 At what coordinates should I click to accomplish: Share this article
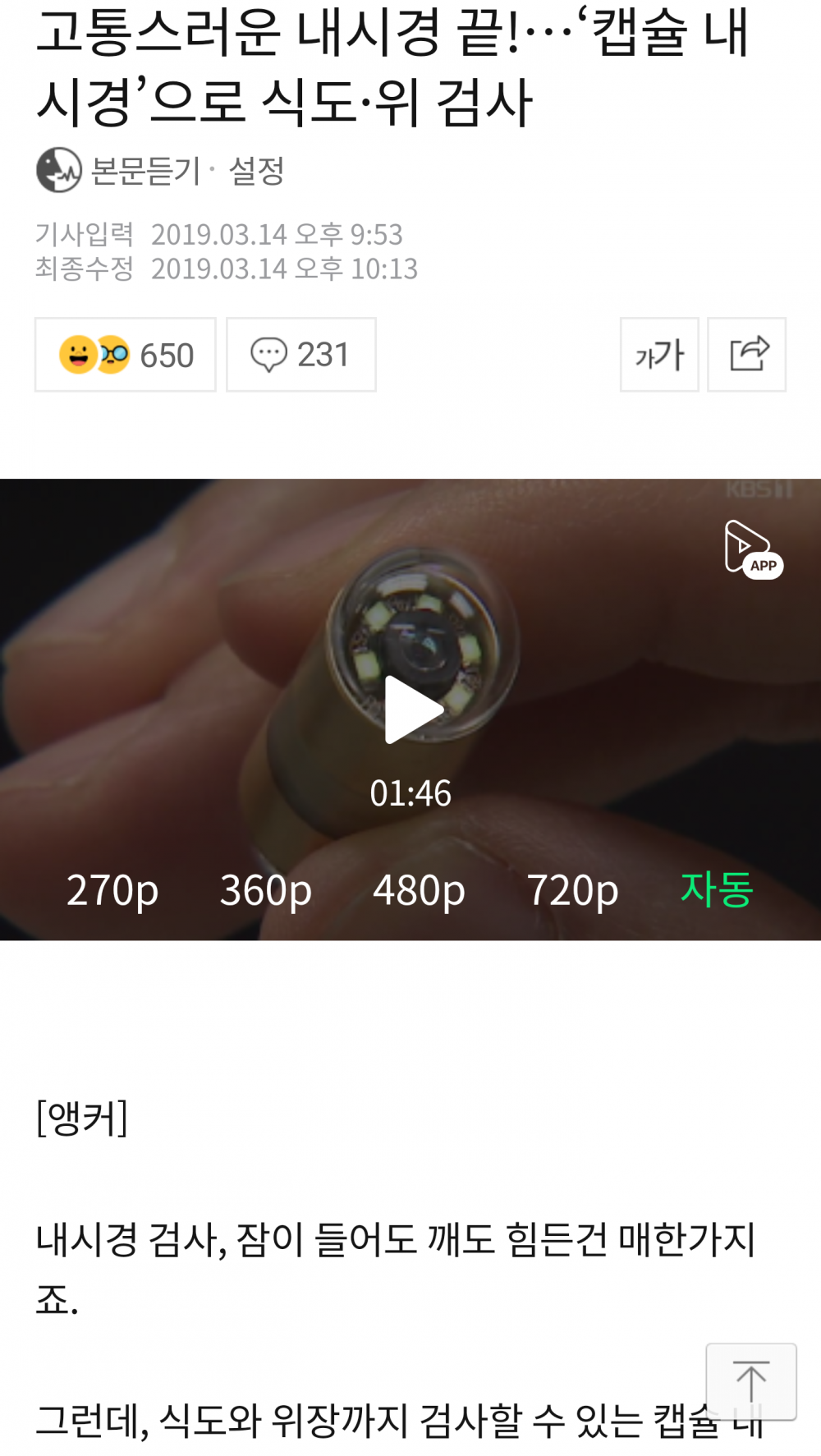(747, 355)
